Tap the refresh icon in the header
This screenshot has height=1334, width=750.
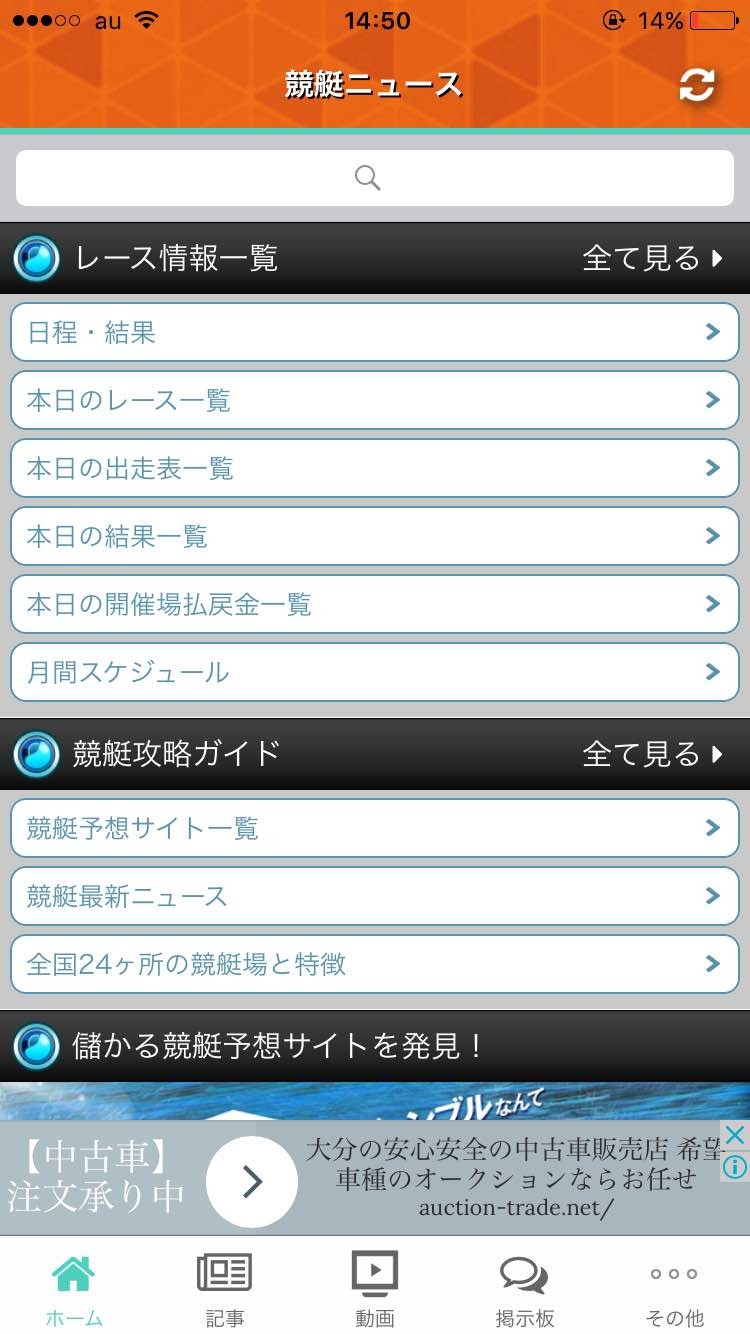(697, 86)
